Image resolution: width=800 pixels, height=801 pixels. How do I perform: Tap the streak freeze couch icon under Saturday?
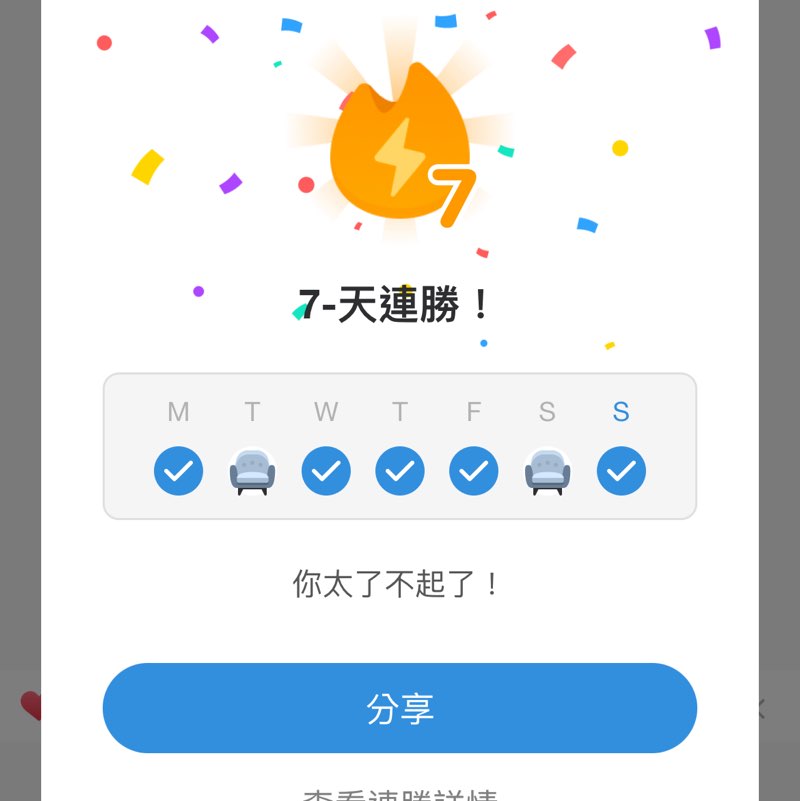tap(548, 470)
